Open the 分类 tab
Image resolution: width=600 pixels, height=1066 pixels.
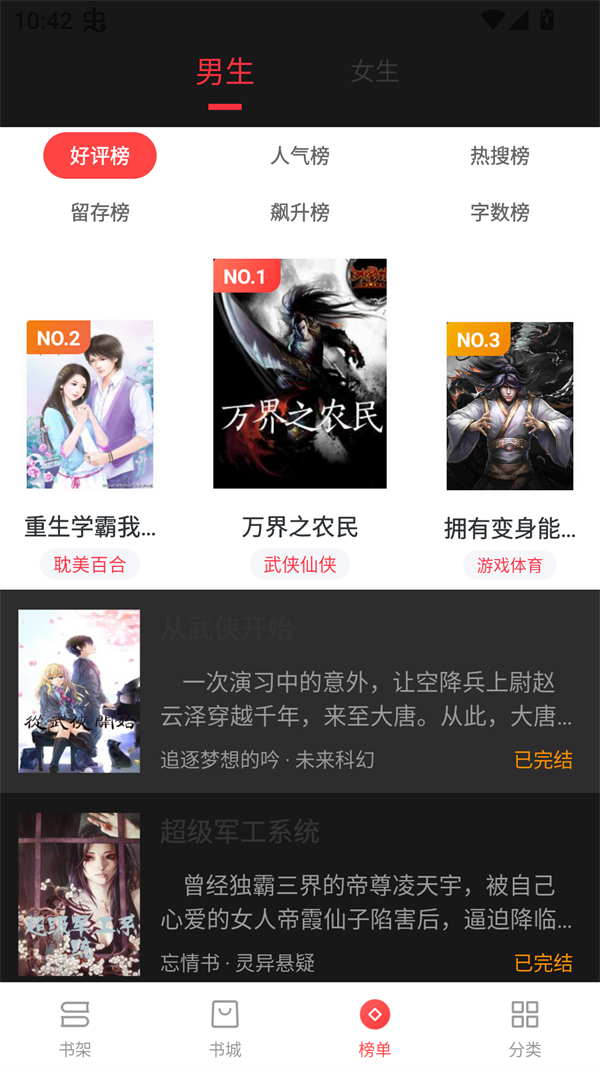click(x=525, y=1025)
